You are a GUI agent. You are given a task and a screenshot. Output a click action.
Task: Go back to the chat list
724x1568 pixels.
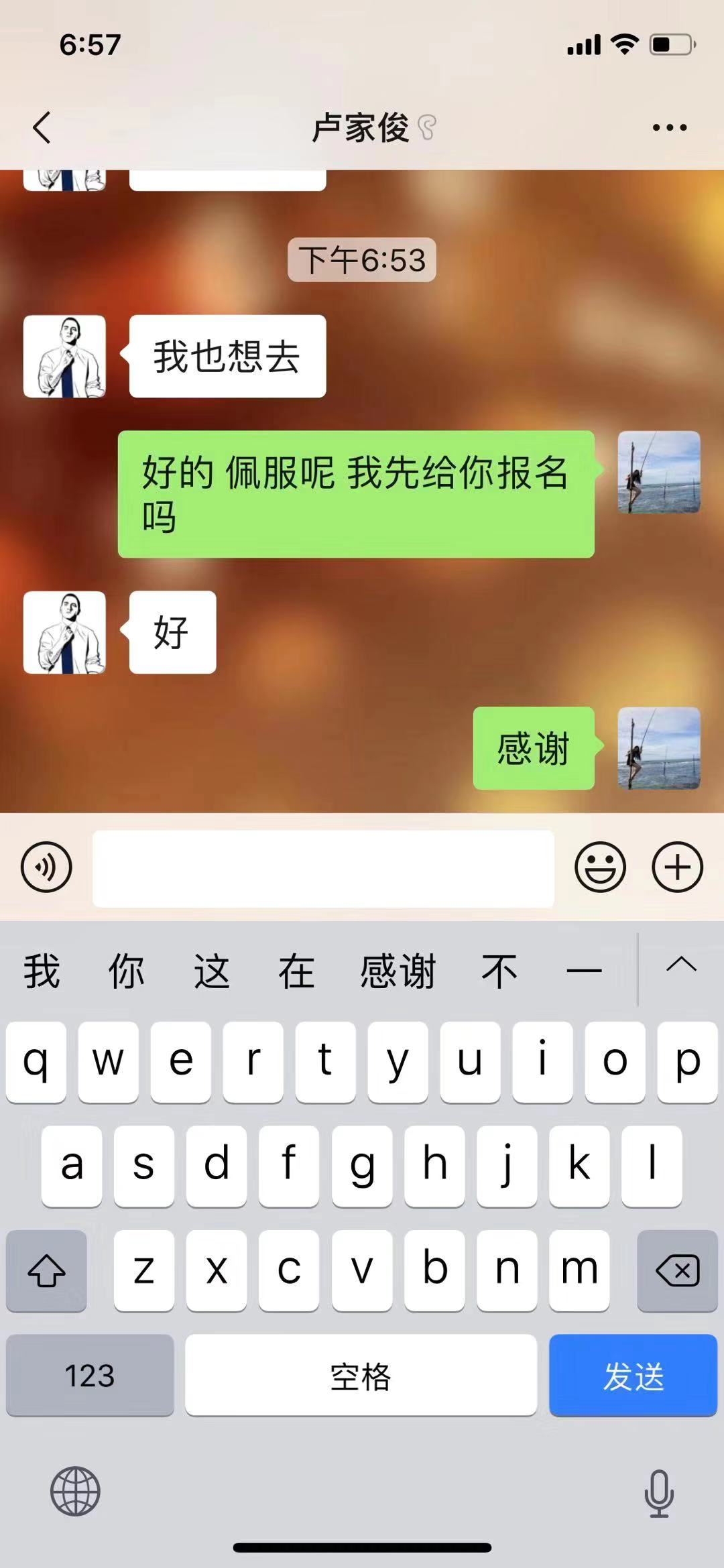(42, 127)
